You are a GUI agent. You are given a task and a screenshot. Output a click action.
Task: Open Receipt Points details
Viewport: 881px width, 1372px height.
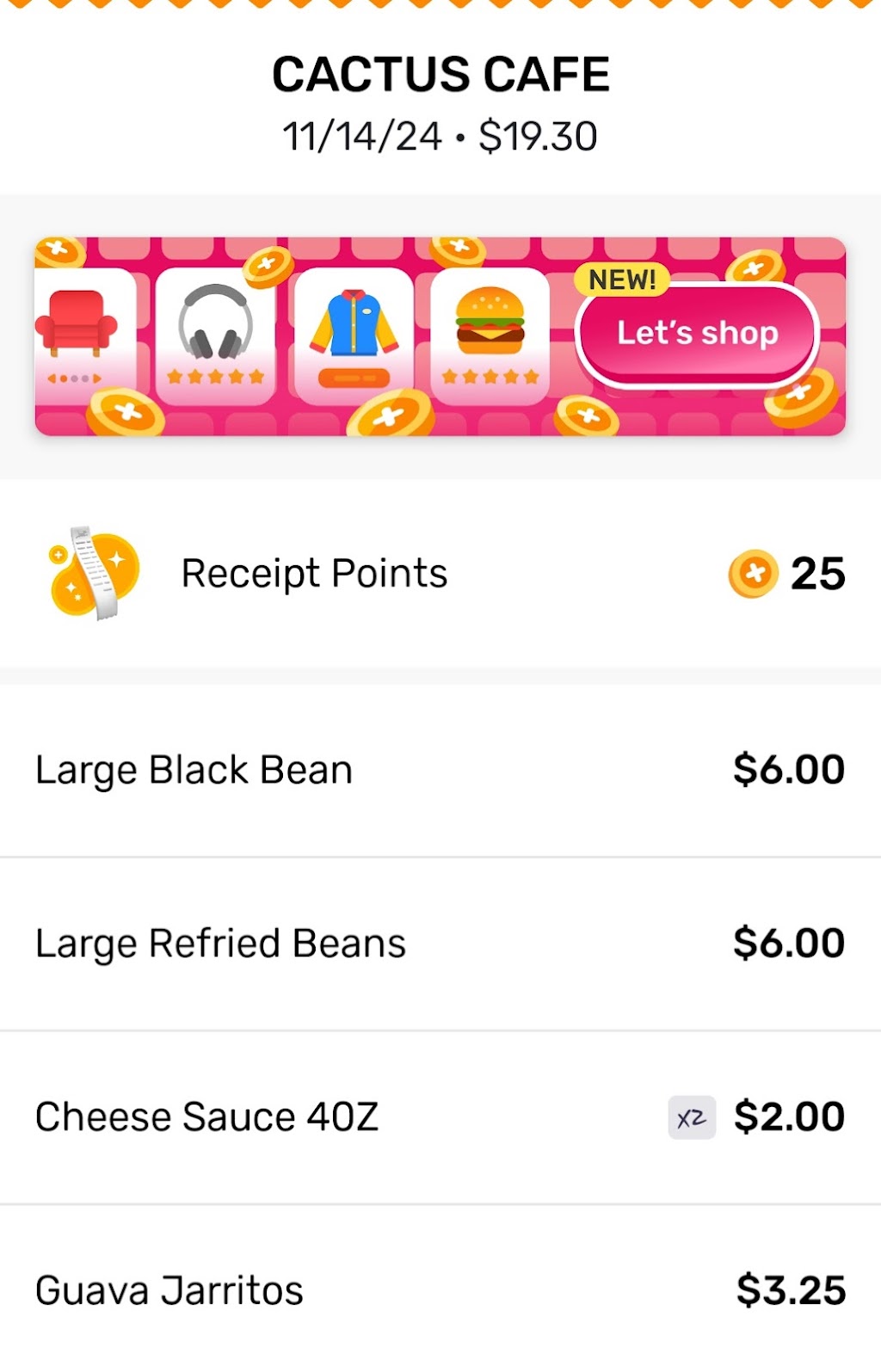pyautogui.click(x=440, y=573)
